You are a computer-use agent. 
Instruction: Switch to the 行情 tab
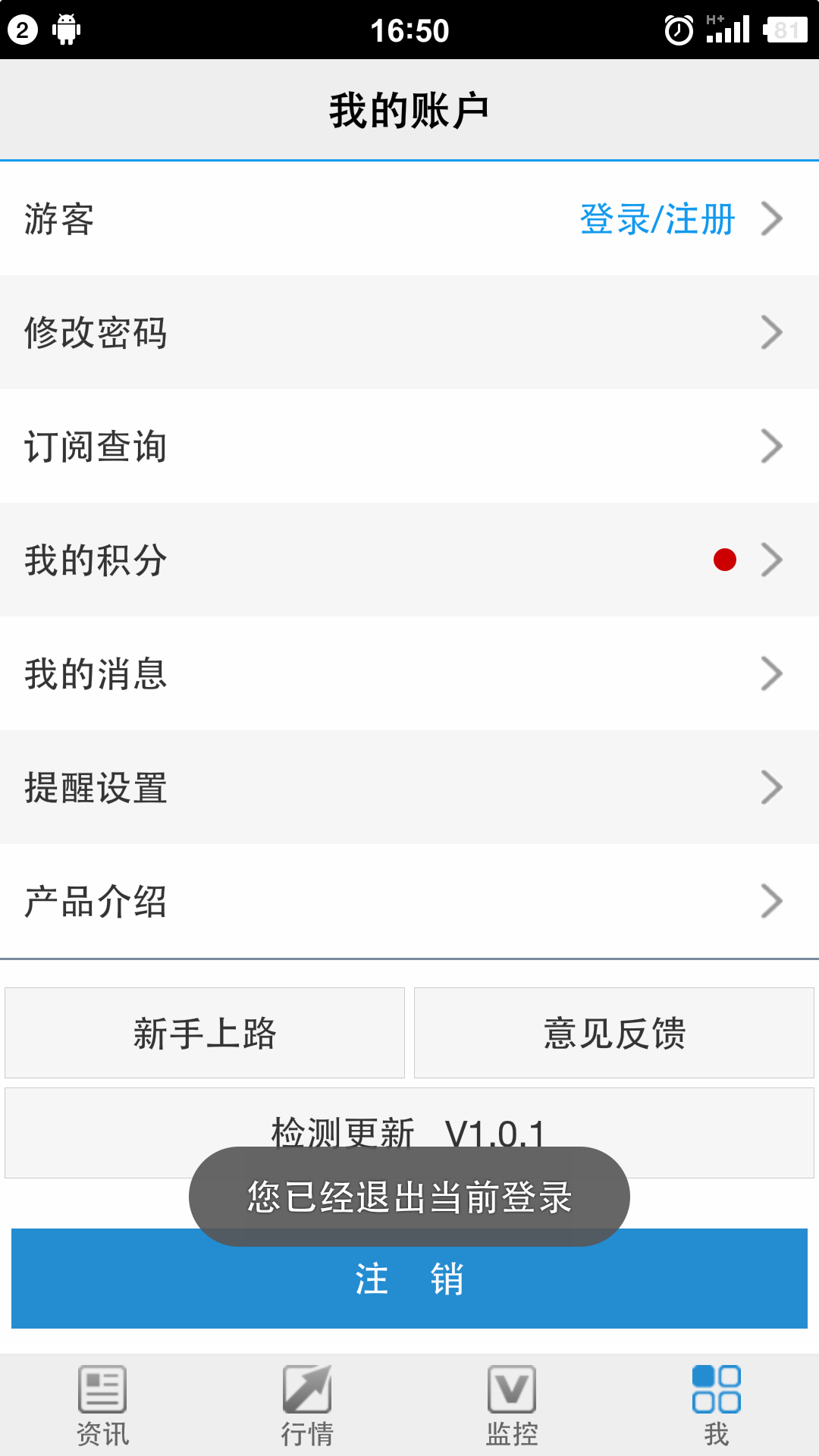point(307,1404)
